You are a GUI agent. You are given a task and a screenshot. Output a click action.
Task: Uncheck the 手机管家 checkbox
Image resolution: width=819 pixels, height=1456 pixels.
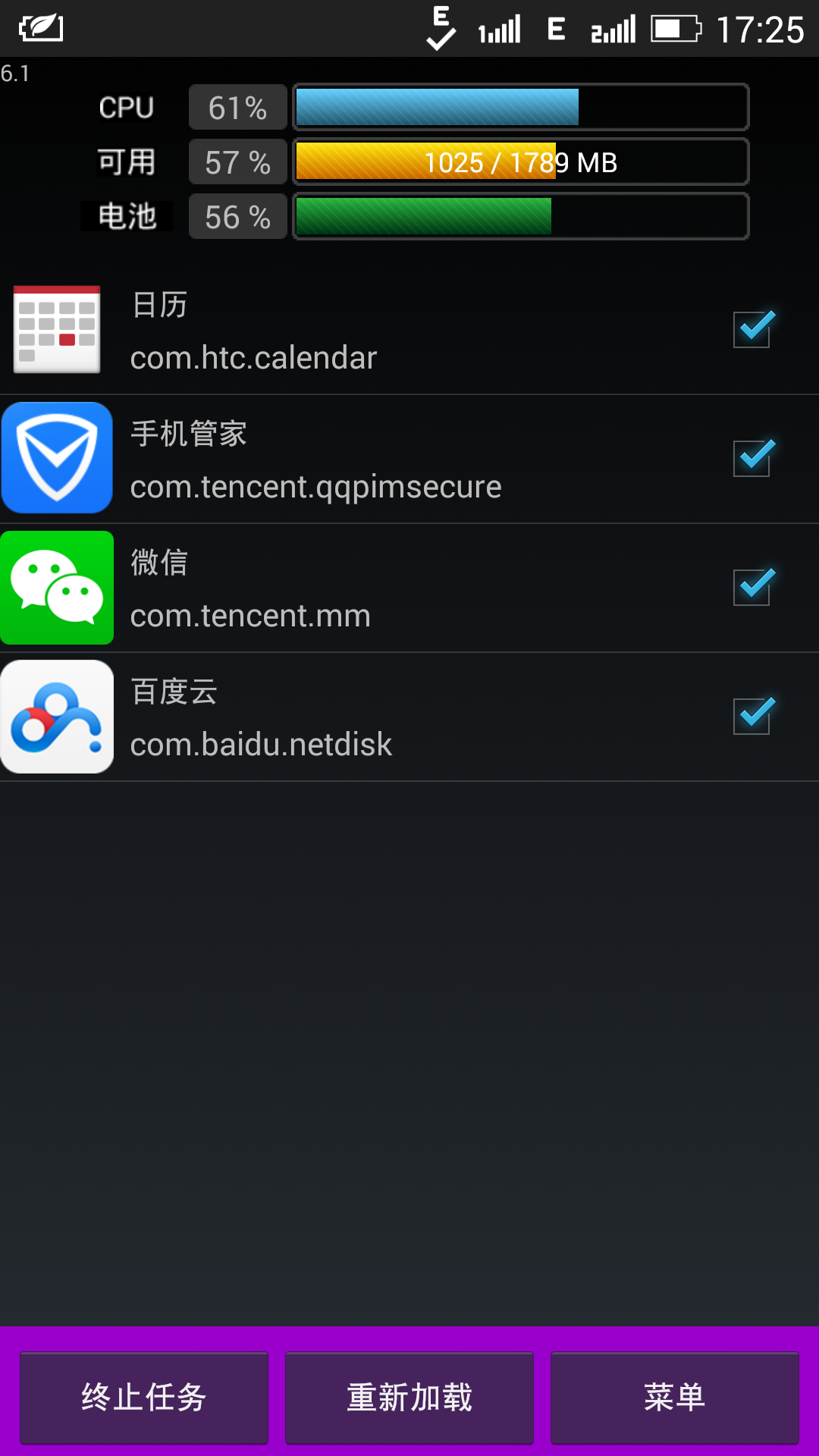(752, 458)
